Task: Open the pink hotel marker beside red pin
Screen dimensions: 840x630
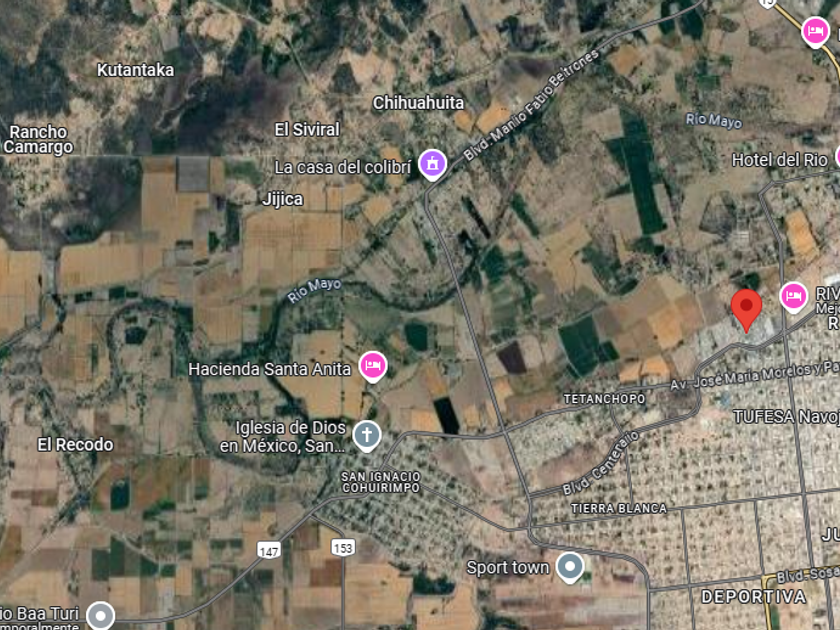Action: (x=793, y=296)
